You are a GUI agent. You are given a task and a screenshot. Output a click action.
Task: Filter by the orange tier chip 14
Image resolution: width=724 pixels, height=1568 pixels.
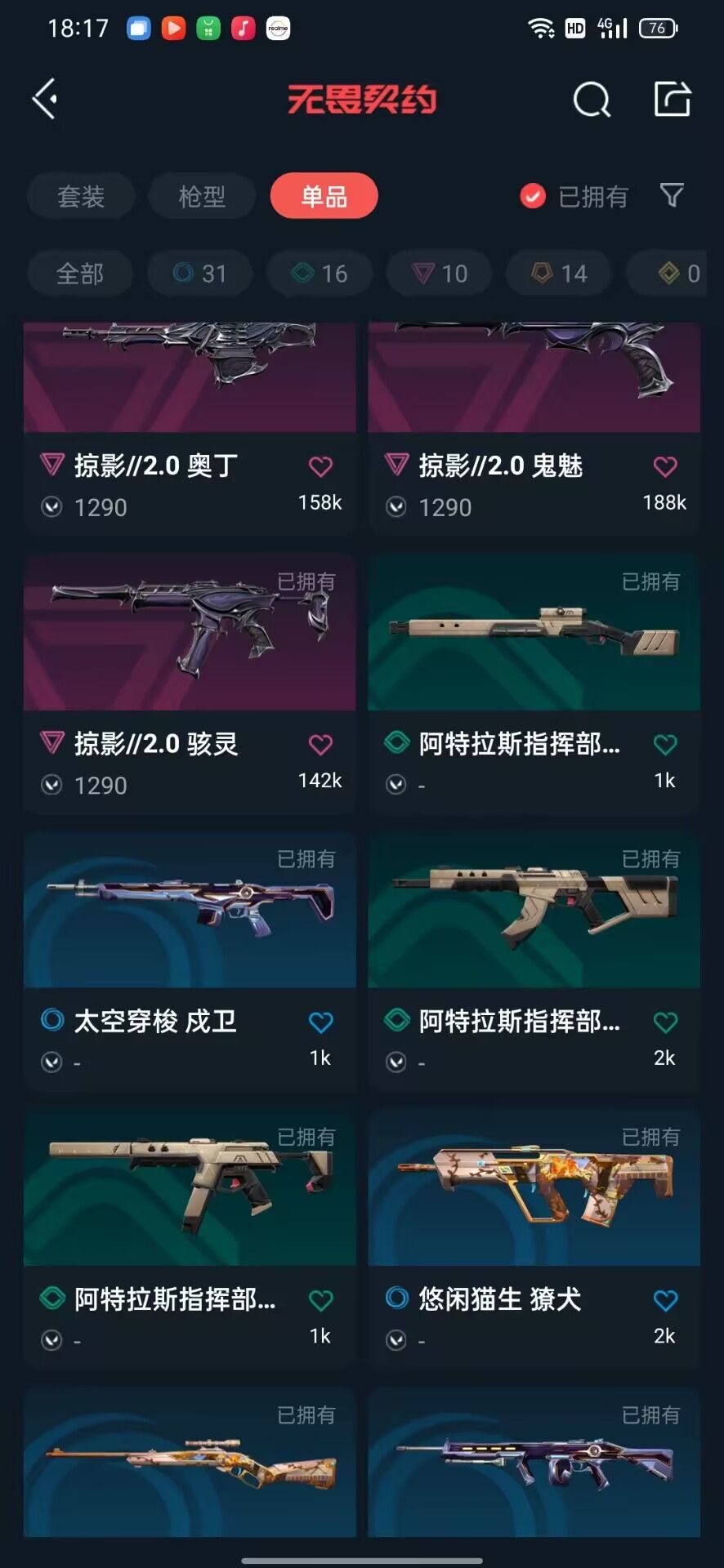(x=560, y=274)
